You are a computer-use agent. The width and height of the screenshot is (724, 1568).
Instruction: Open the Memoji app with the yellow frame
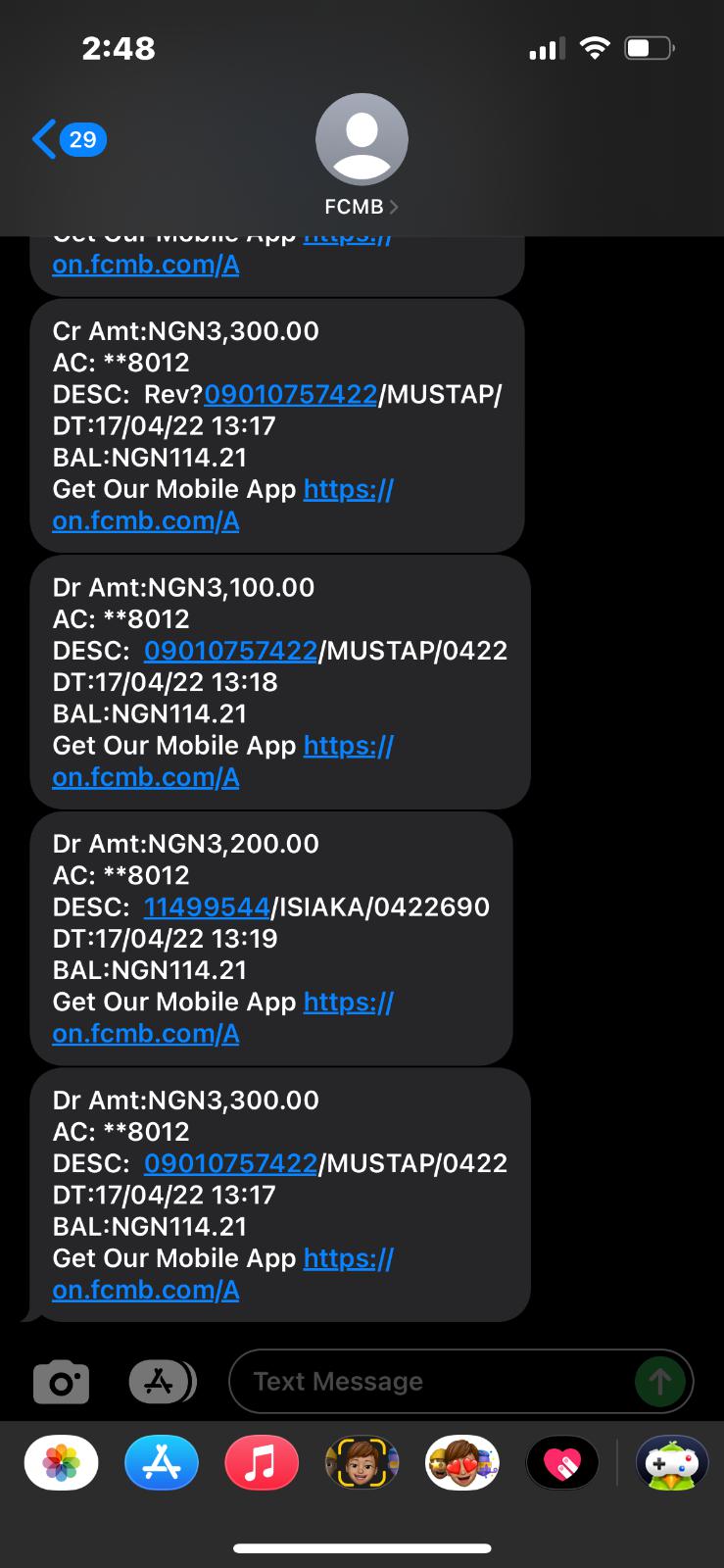point(362,1463)
